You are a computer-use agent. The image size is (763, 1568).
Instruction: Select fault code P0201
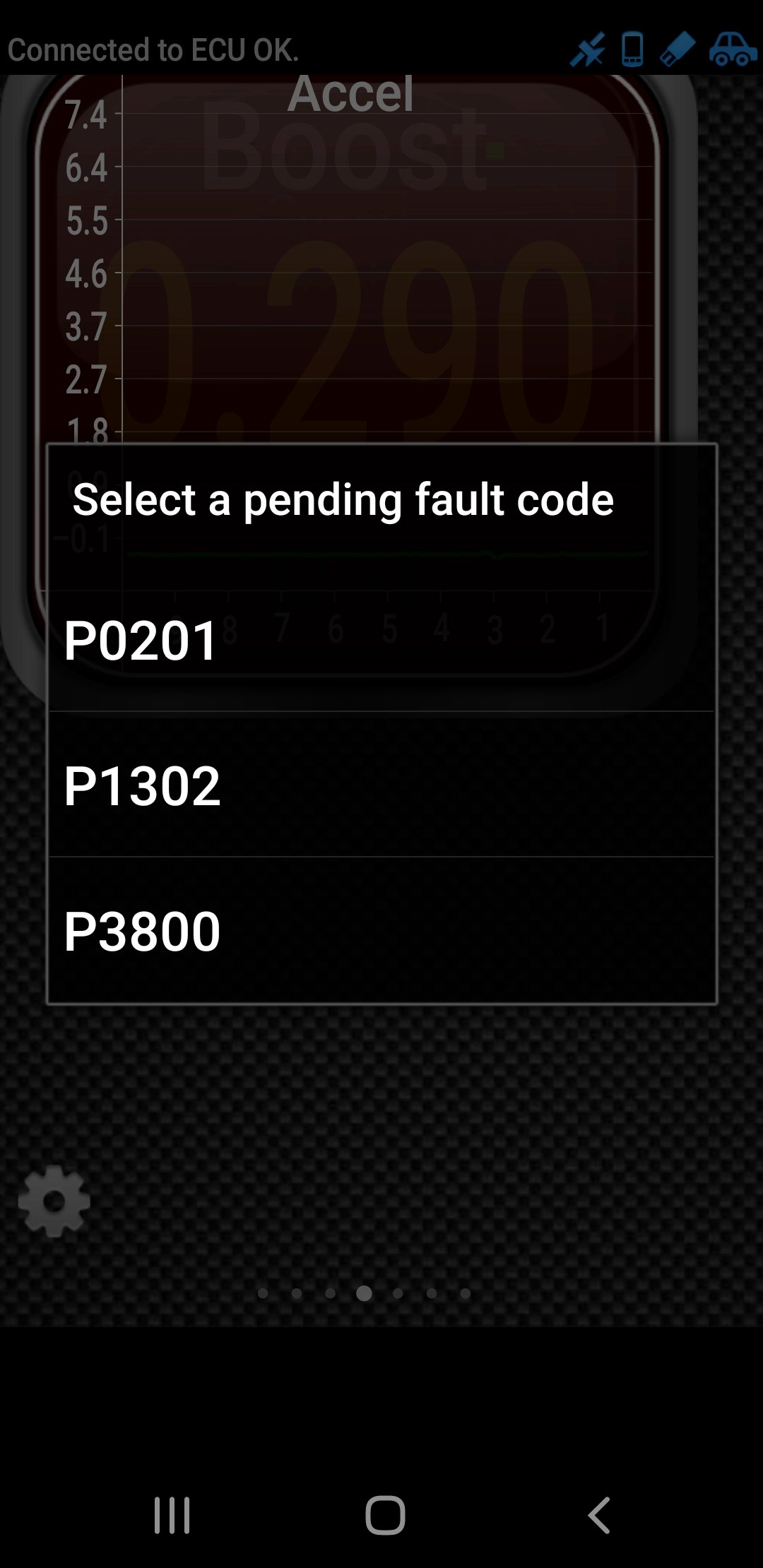[x=381, y=640]
